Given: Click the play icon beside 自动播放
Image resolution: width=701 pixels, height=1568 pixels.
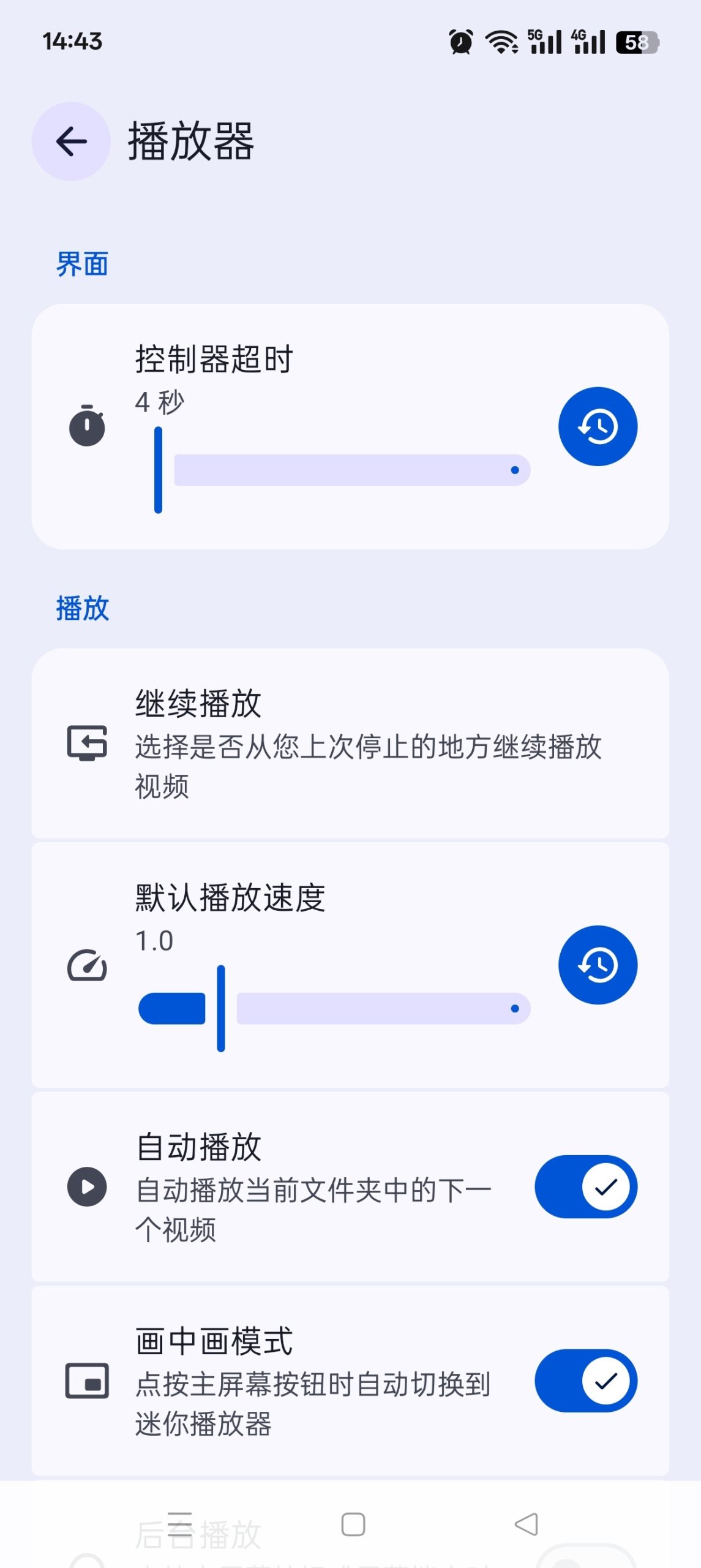Looking at the screenshot, I should tap(87, 1186).
